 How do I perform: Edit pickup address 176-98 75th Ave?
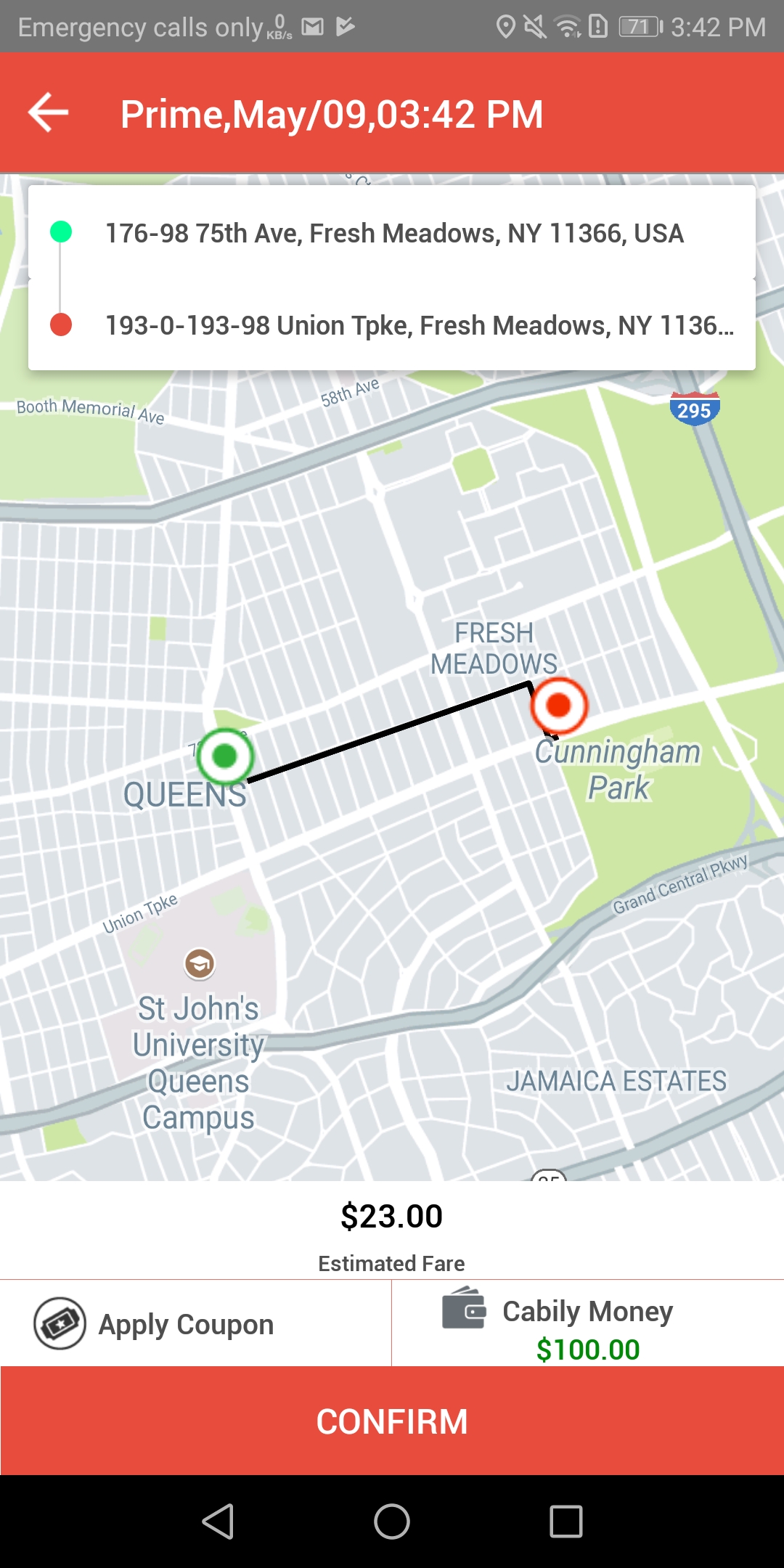click(x=394, y=233)
